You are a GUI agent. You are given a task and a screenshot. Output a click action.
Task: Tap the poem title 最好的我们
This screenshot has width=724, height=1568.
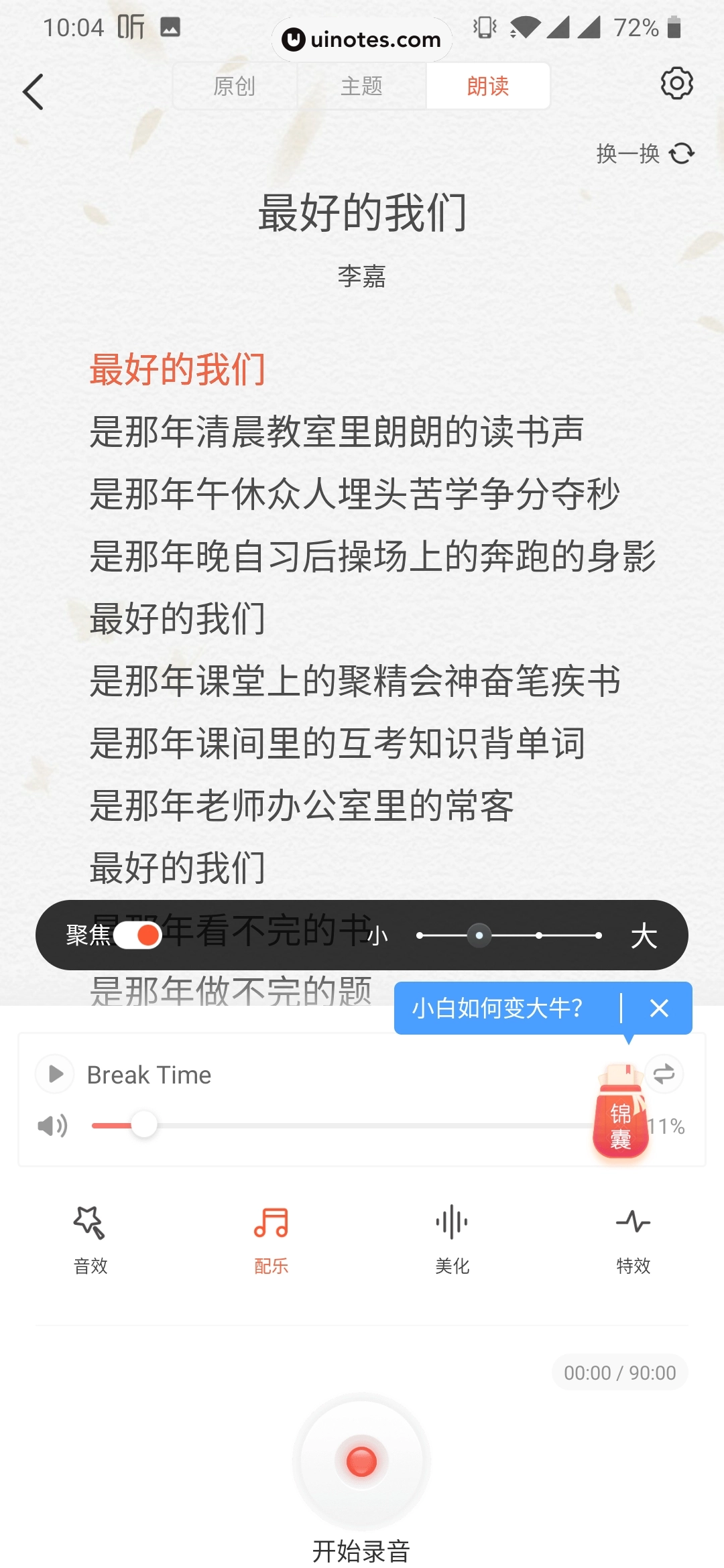point(361,213)
